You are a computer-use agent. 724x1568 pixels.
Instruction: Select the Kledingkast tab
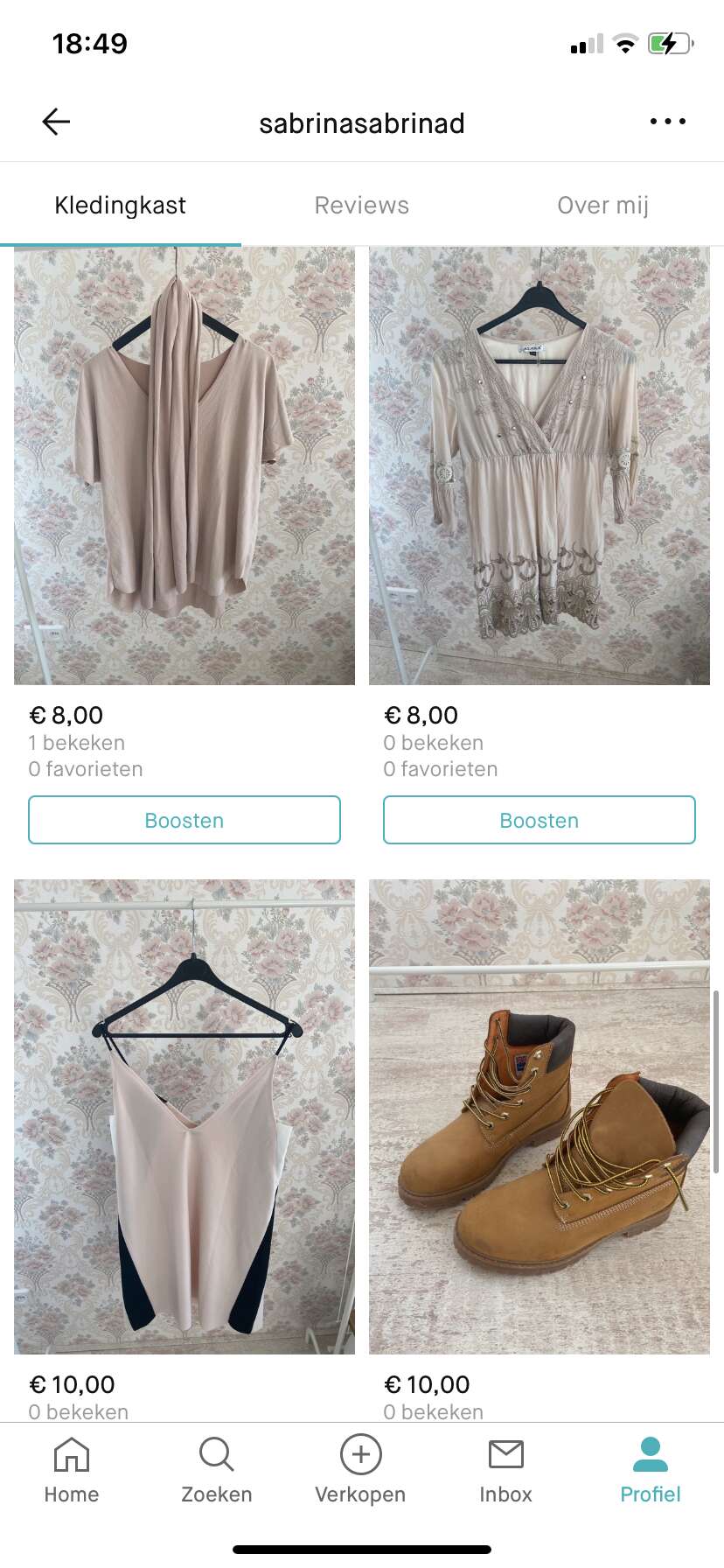[x=121, y=206]
